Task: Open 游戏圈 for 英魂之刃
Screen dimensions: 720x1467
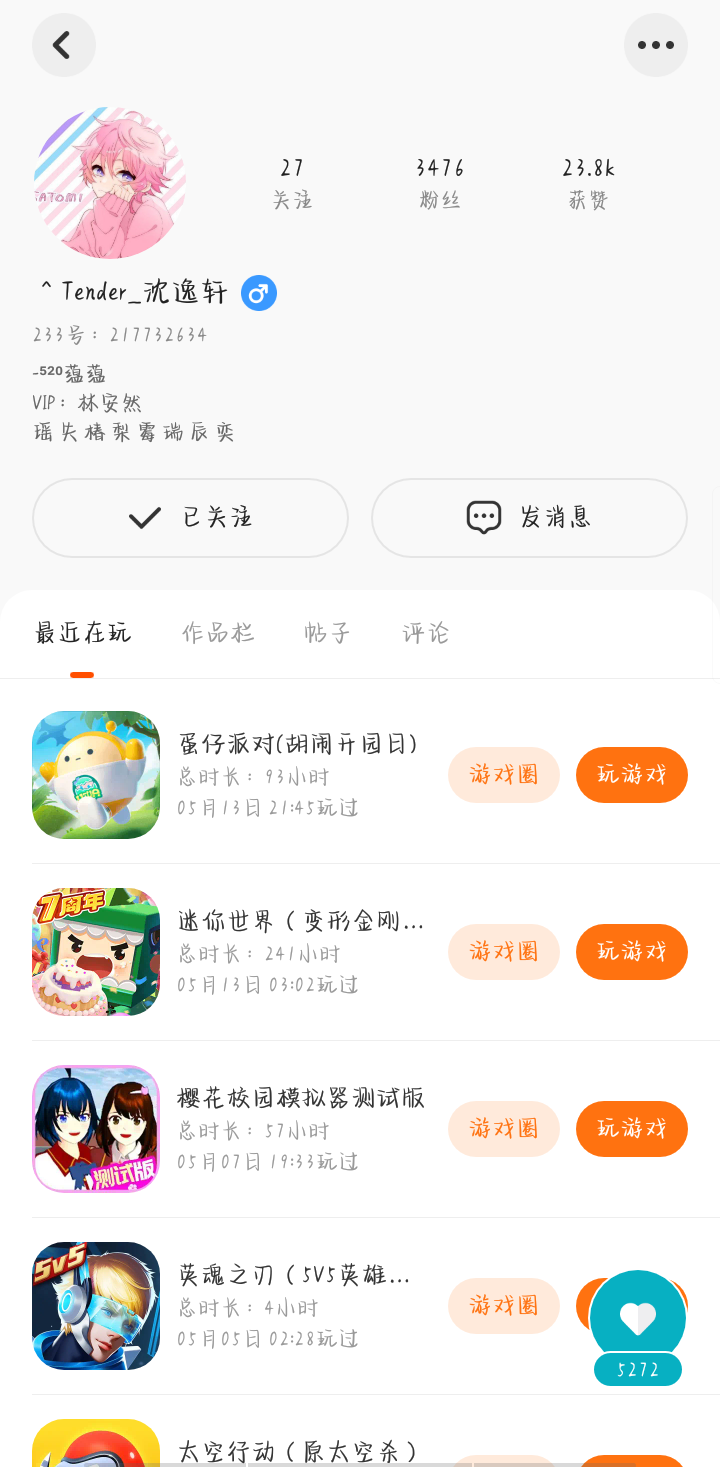Action: pyautogui.click(x=503, y=1305)
